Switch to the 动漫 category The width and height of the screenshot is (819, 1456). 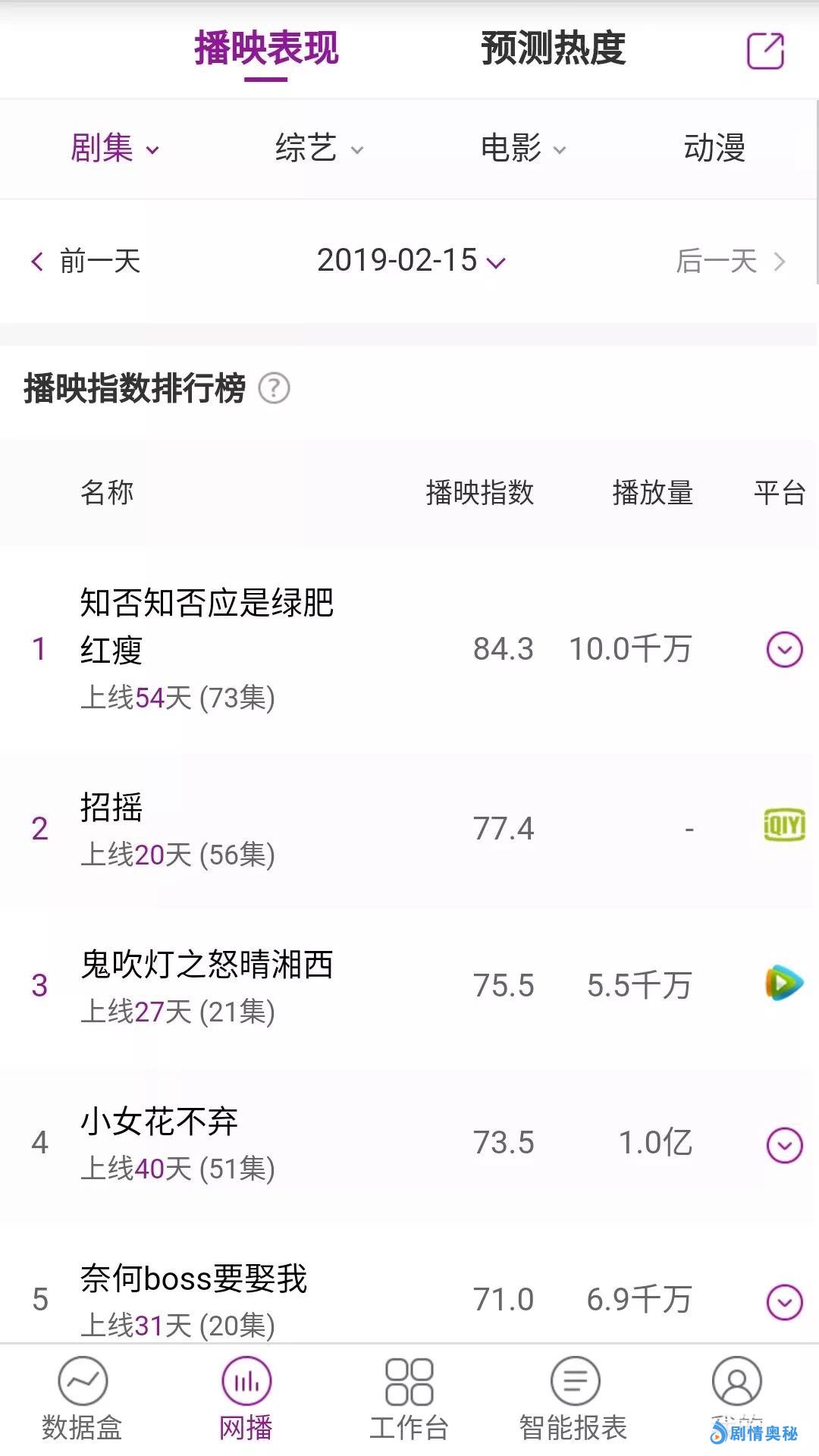pos(714,148)
